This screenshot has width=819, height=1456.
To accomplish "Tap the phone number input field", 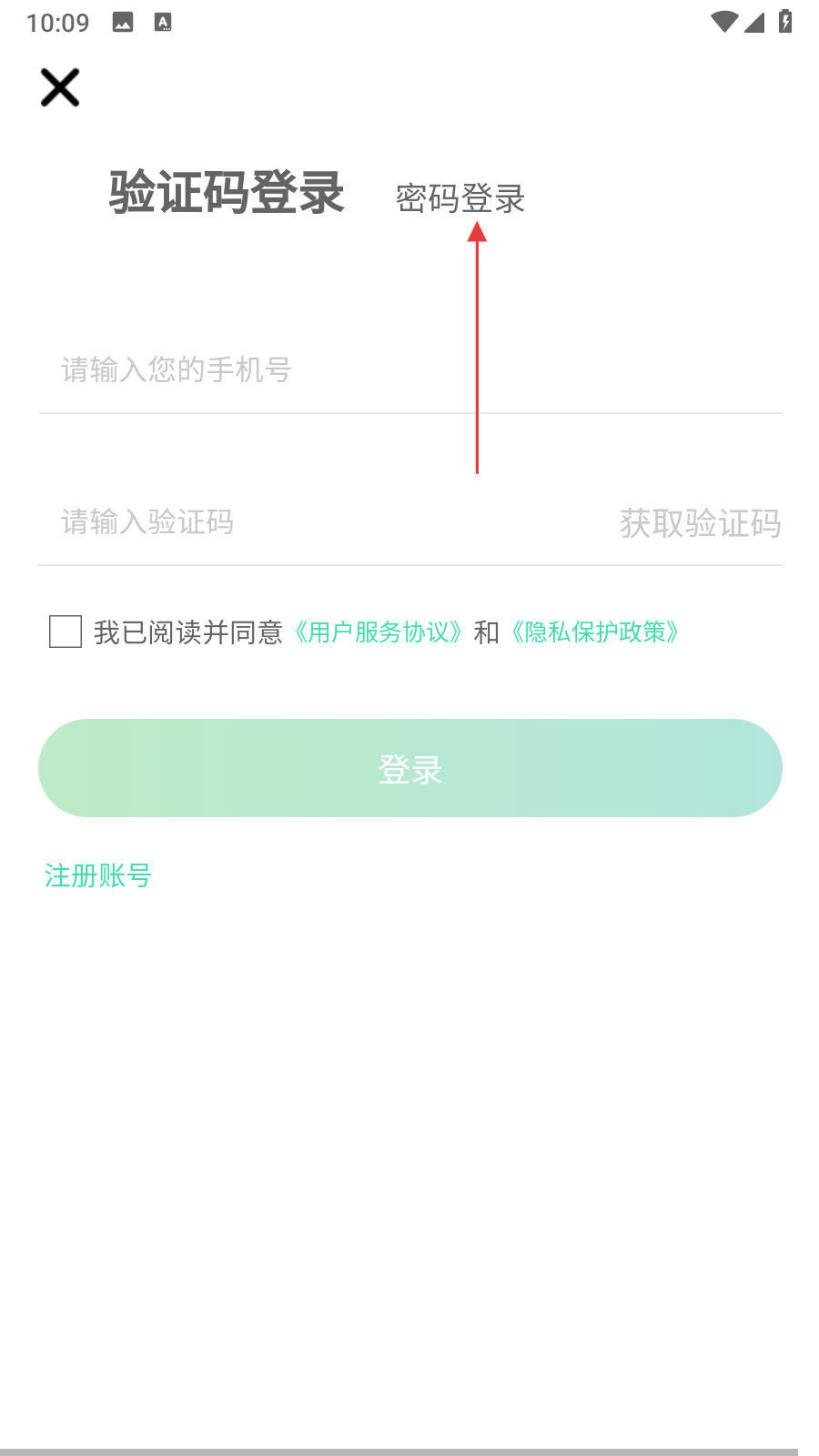I will tap(409, 370).
